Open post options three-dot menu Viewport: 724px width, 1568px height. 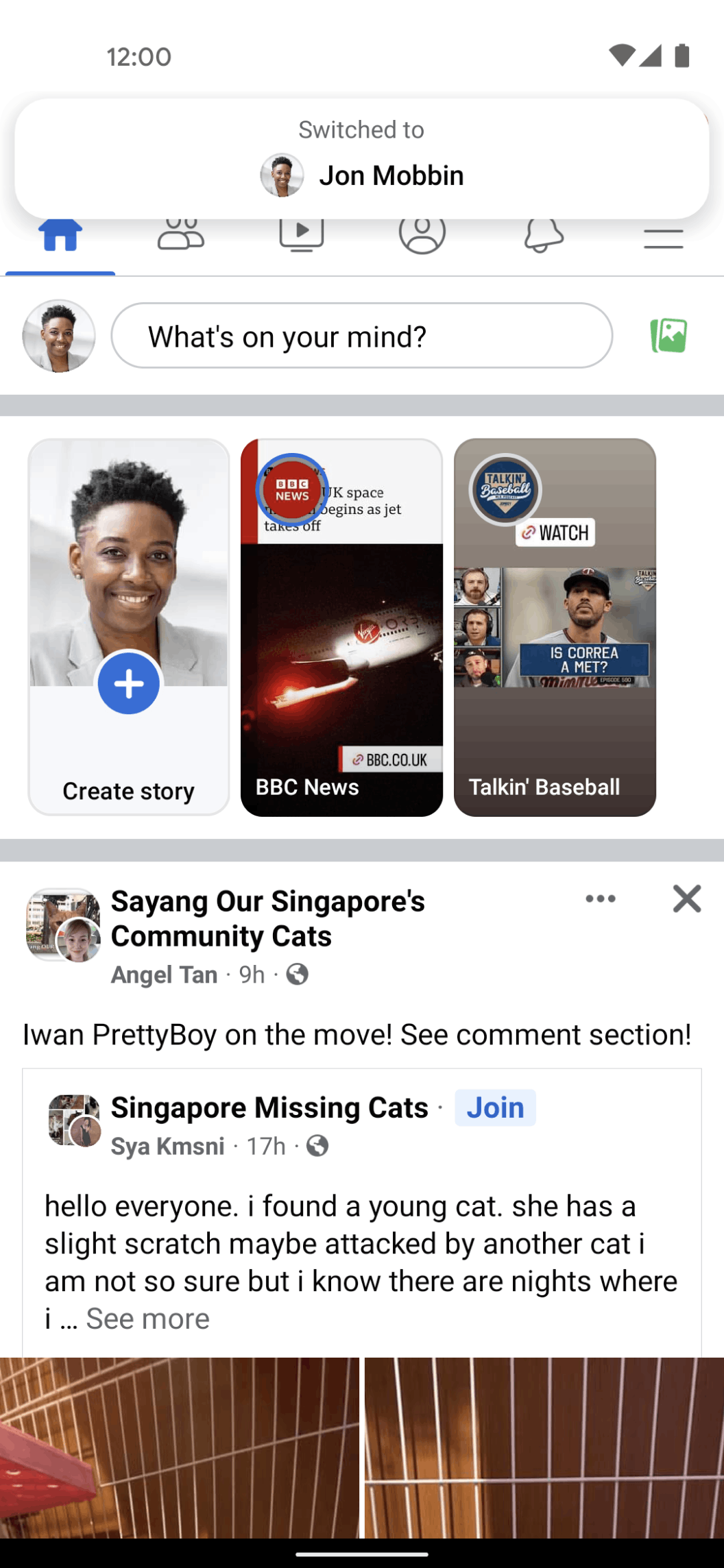(x=601, y=899)
